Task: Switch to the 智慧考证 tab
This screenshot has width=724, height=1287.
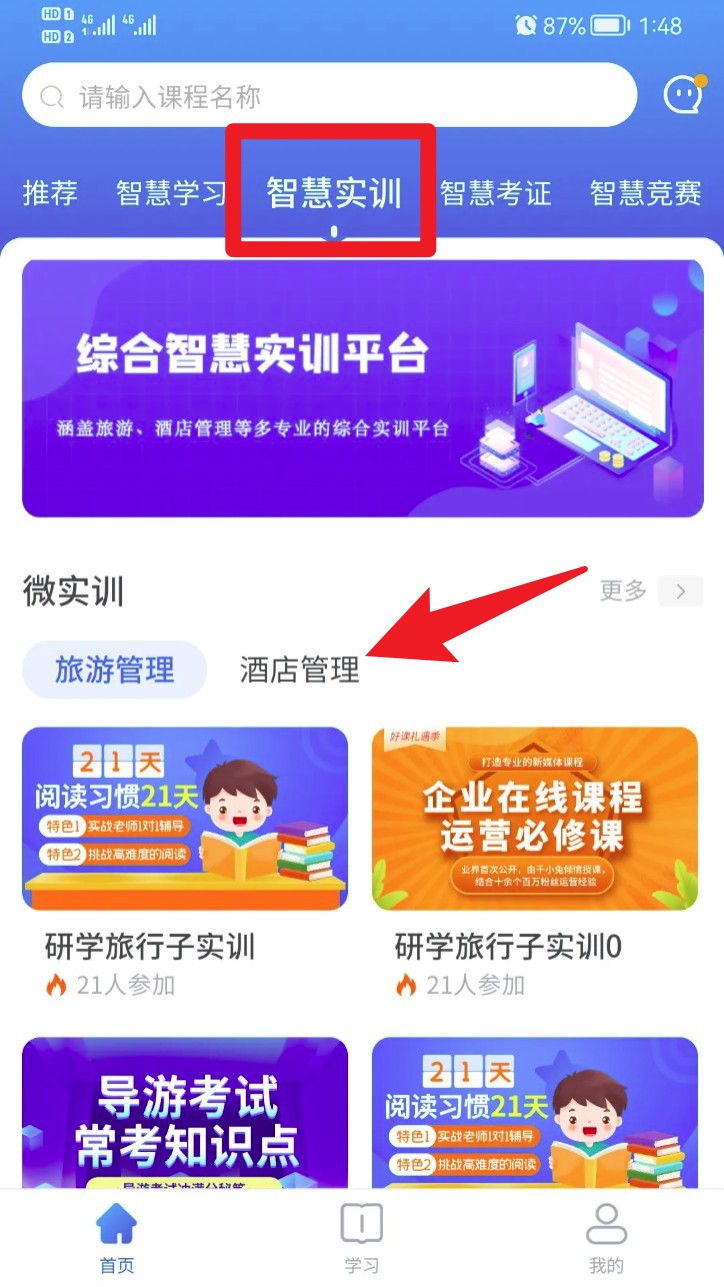Action: 496,192
